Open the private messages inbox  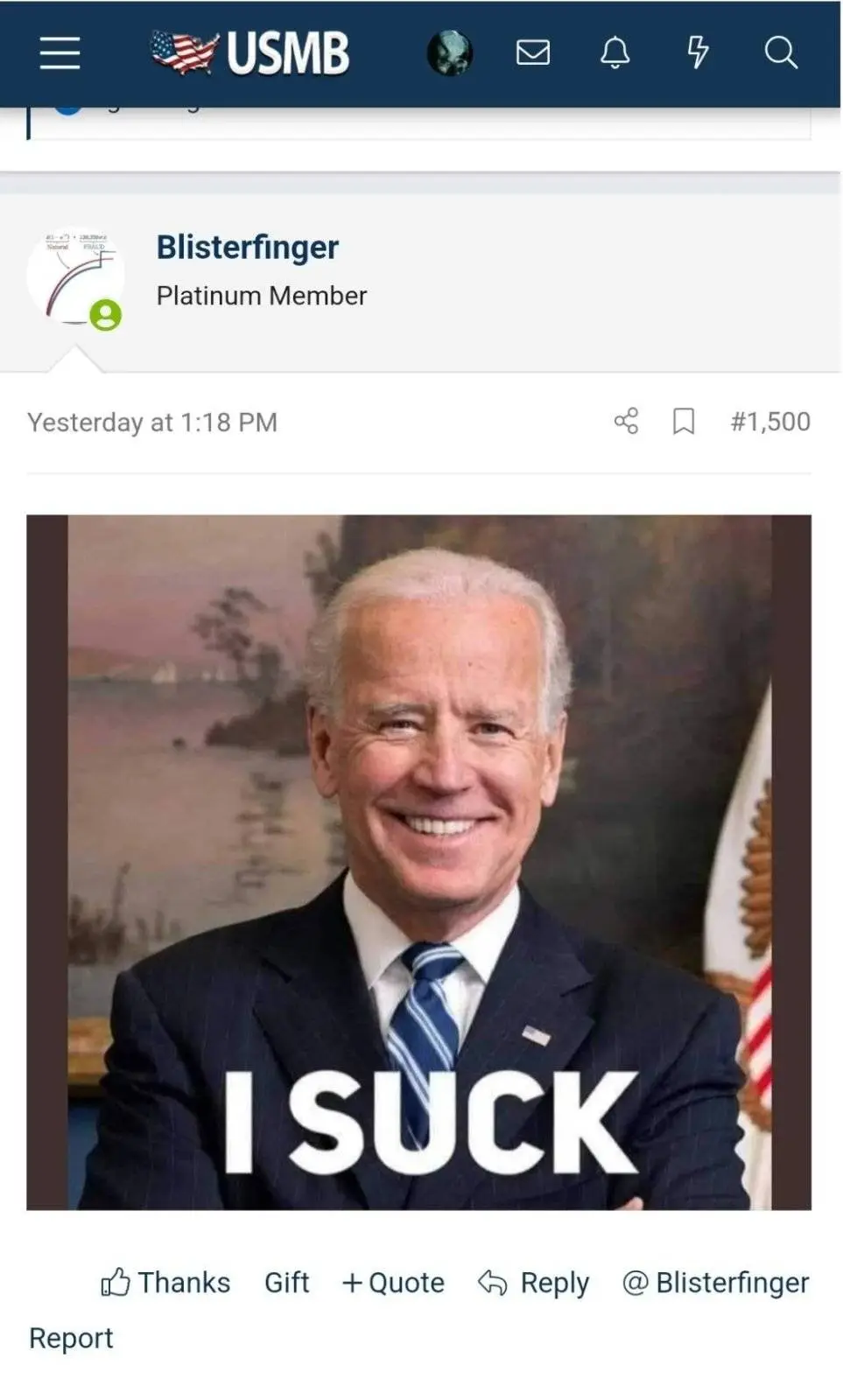[x=532, y=53]
